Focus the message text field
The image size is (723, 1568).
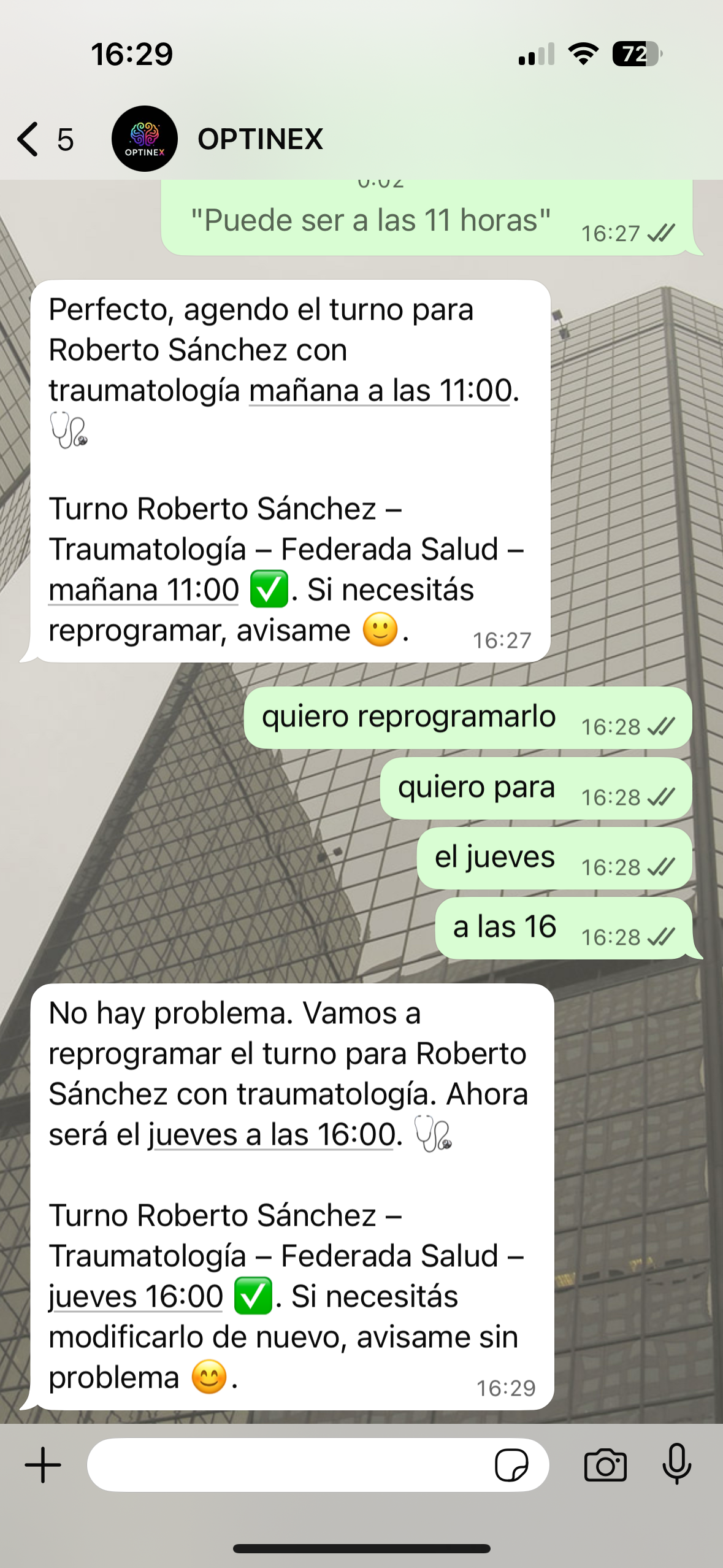[x=288, y=1465]
